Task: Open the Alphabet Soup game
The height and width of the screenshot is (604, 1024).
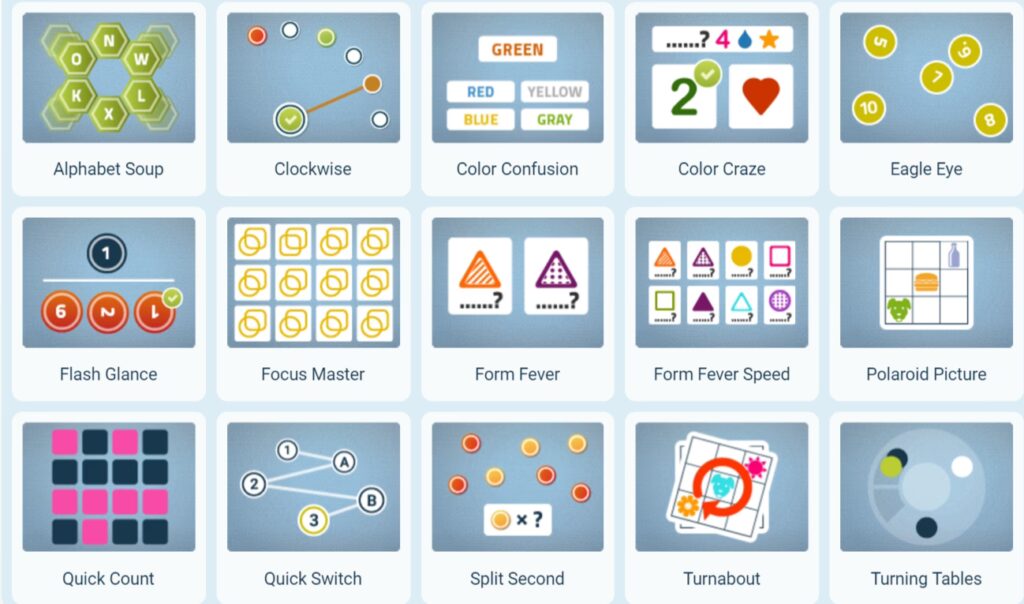Action: coord(108,78)
